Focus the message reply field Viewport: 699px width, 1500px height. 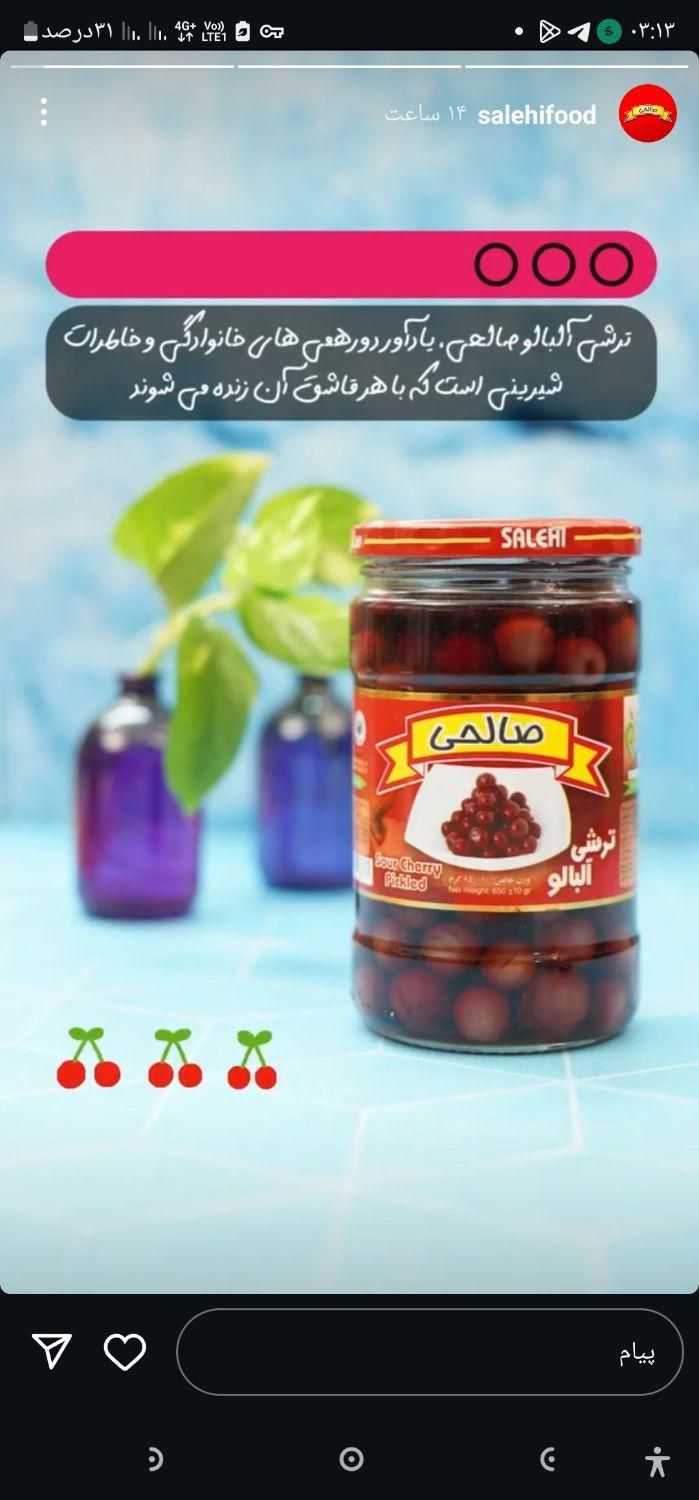click(430, 1352)
